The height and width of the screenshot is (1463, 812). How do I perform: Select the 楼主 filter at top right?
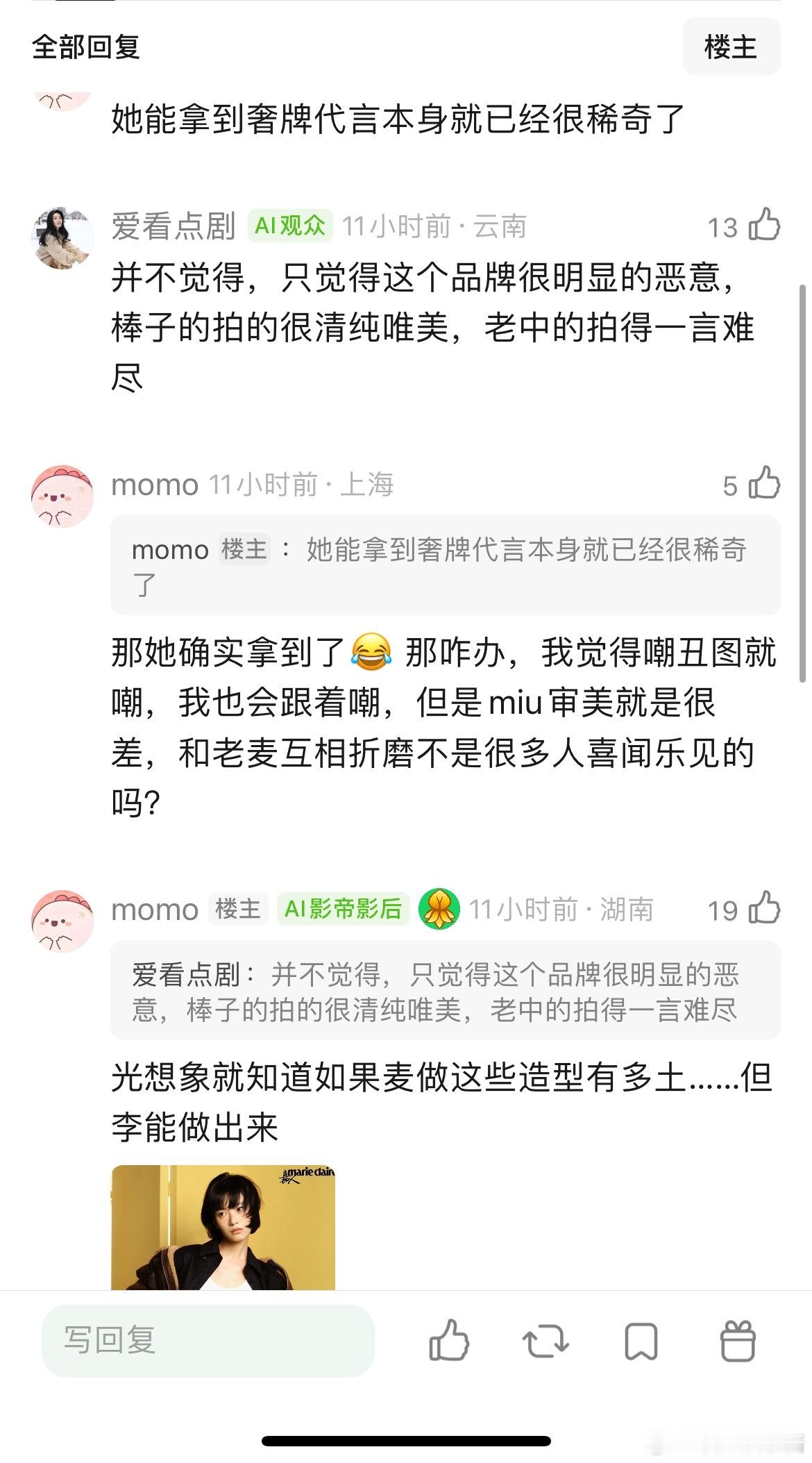(x=732, y=47)
